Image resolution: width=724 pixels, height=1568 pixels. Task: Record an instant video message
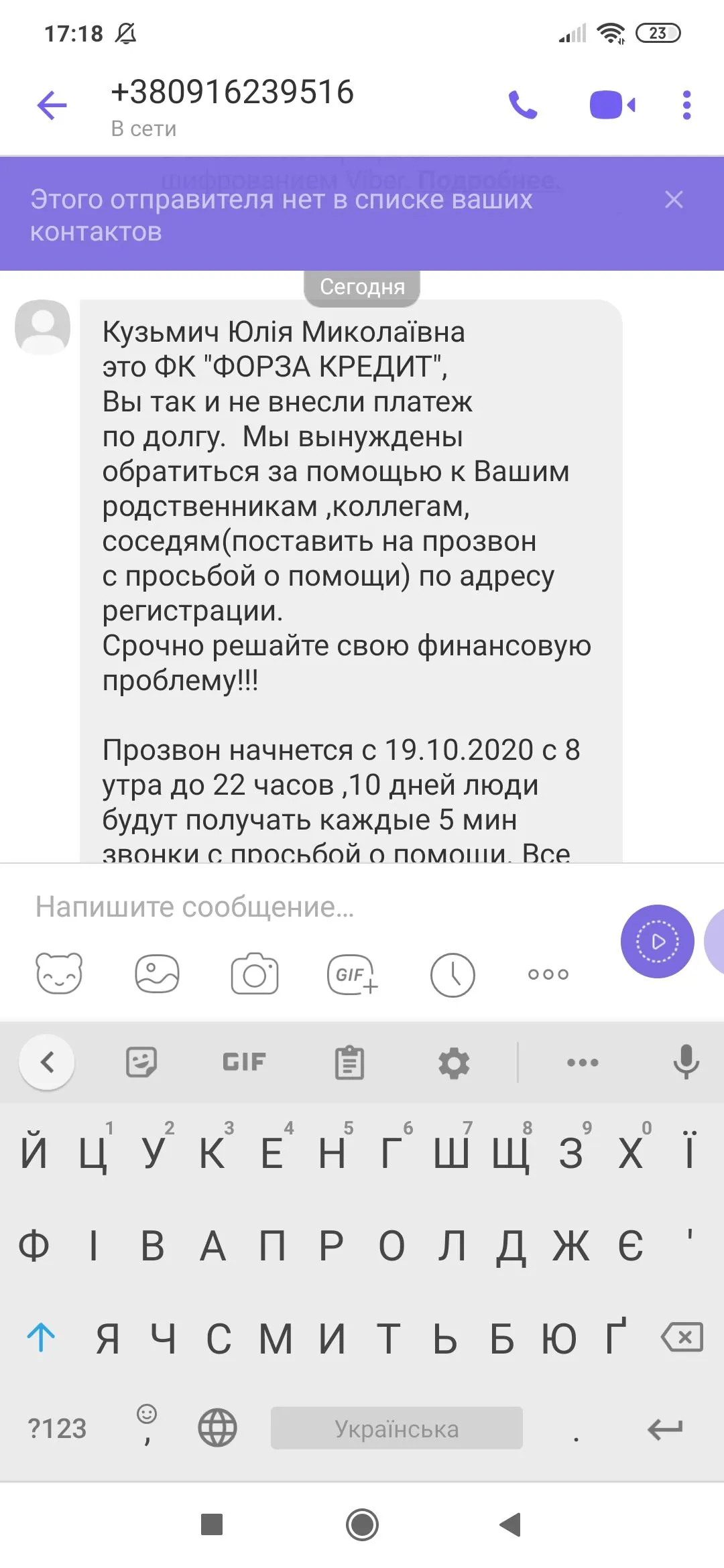coord(657,941)
